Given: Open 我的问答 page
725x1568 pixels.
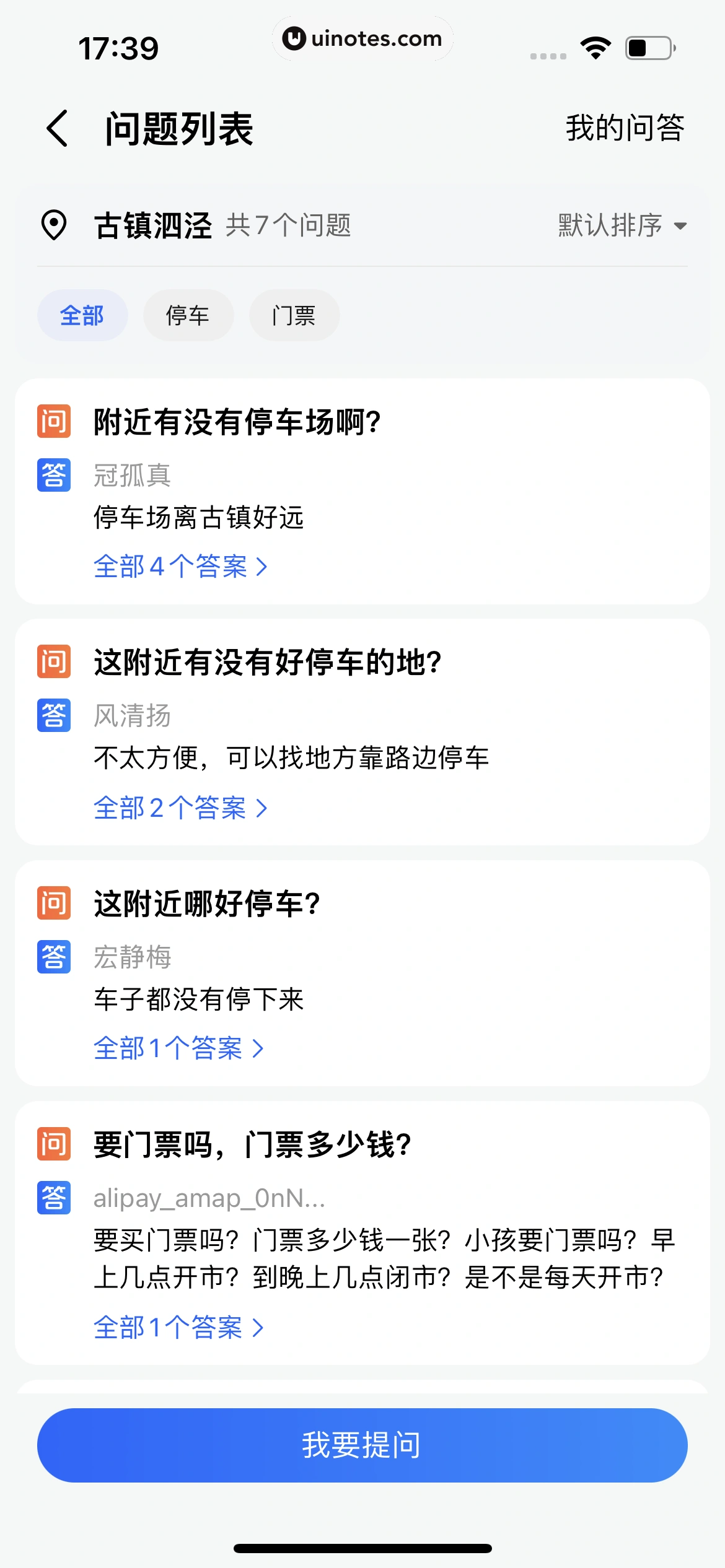Looking at the screenshot, I should (x=624, y=129).
